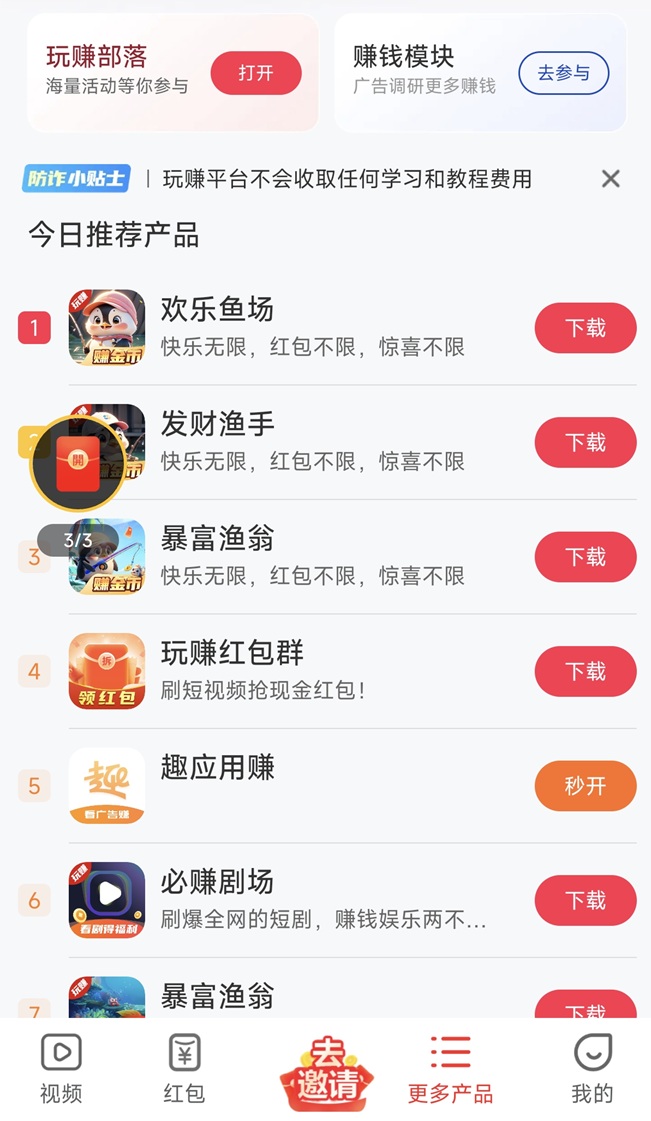The height and width of the screenshot is (1121, 651).
Task: Select the 更多产品 tab
Action: click(450, 1068)
